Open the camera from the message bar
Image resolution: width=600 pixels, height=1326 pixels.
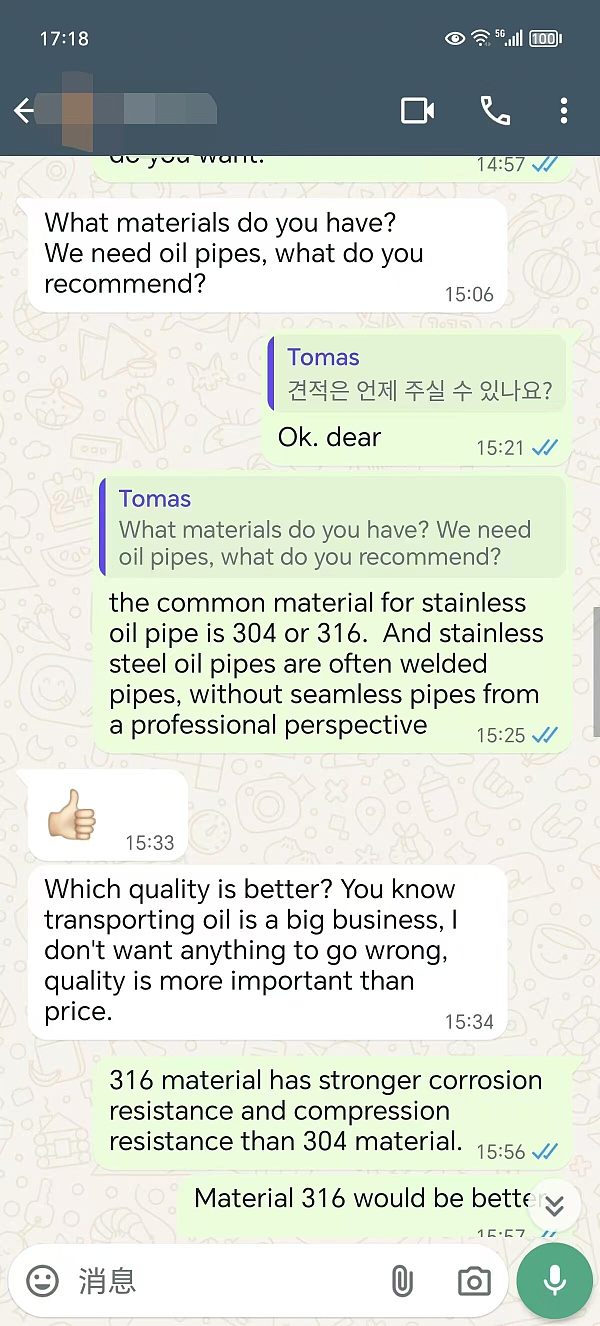pos(473,1281)
